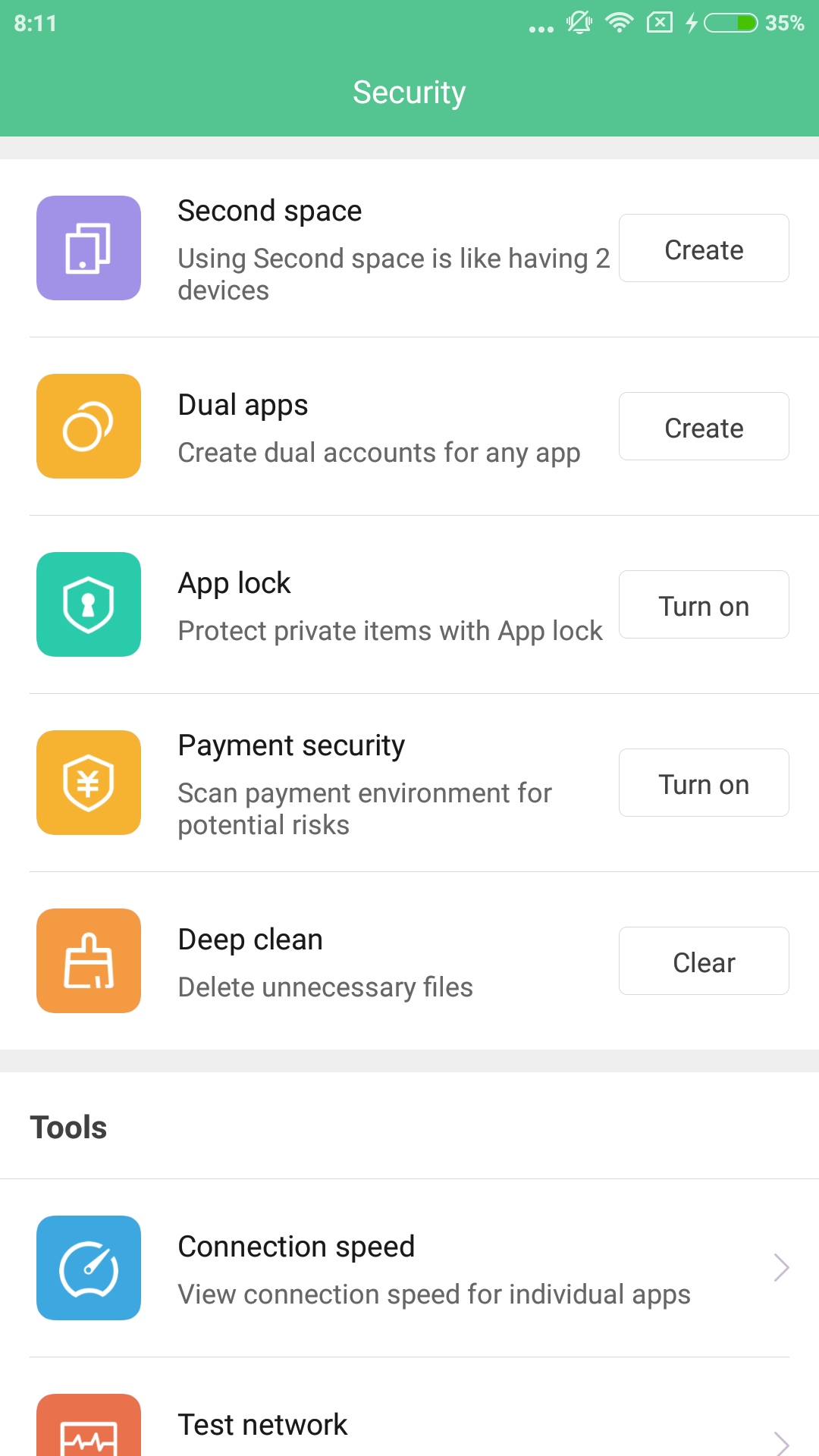
Task: Turn on App lock
Action: [x=704, y=605]
